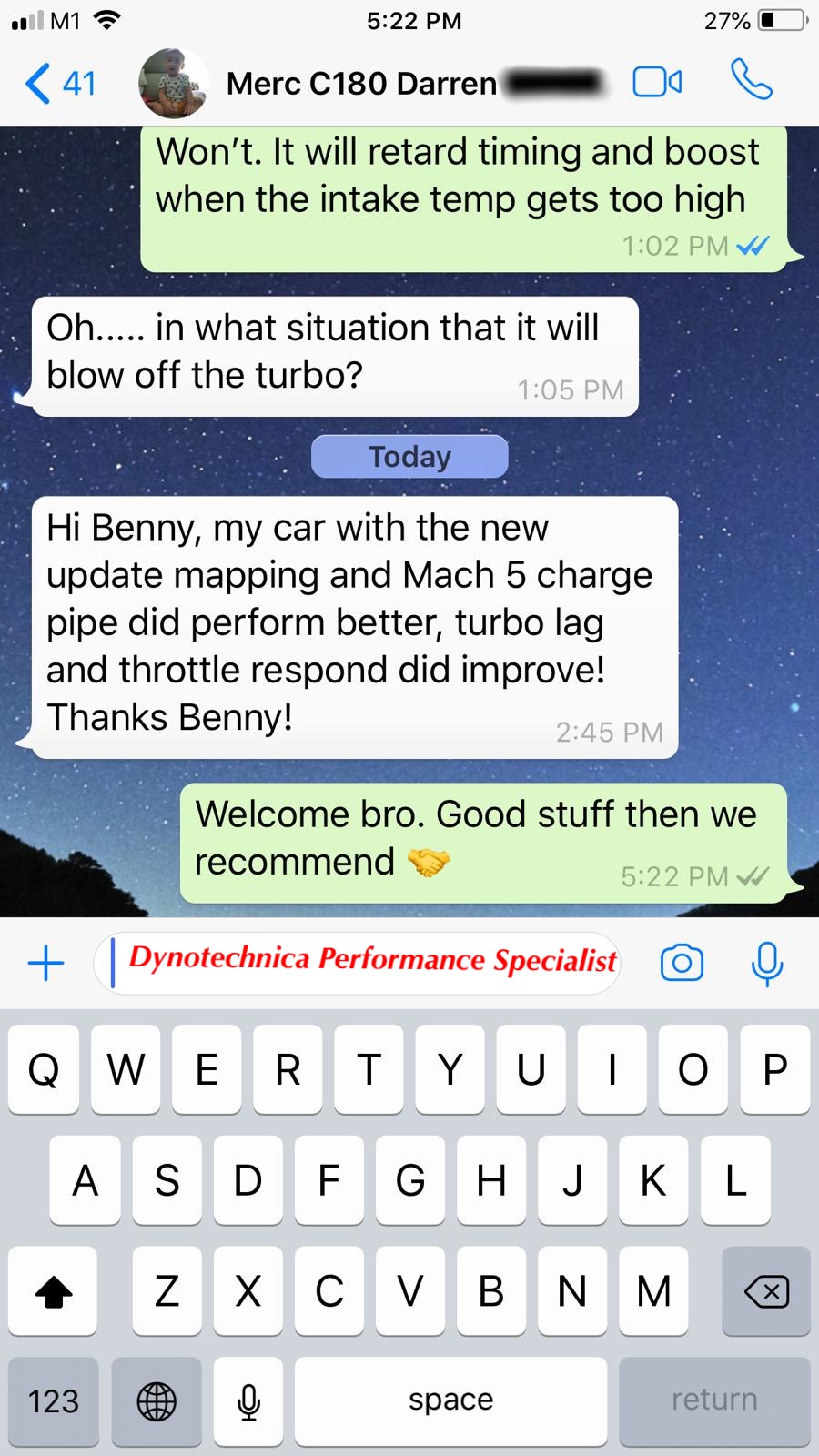
Task: Tap the globe key to change language
Action: click(157, 1400)
